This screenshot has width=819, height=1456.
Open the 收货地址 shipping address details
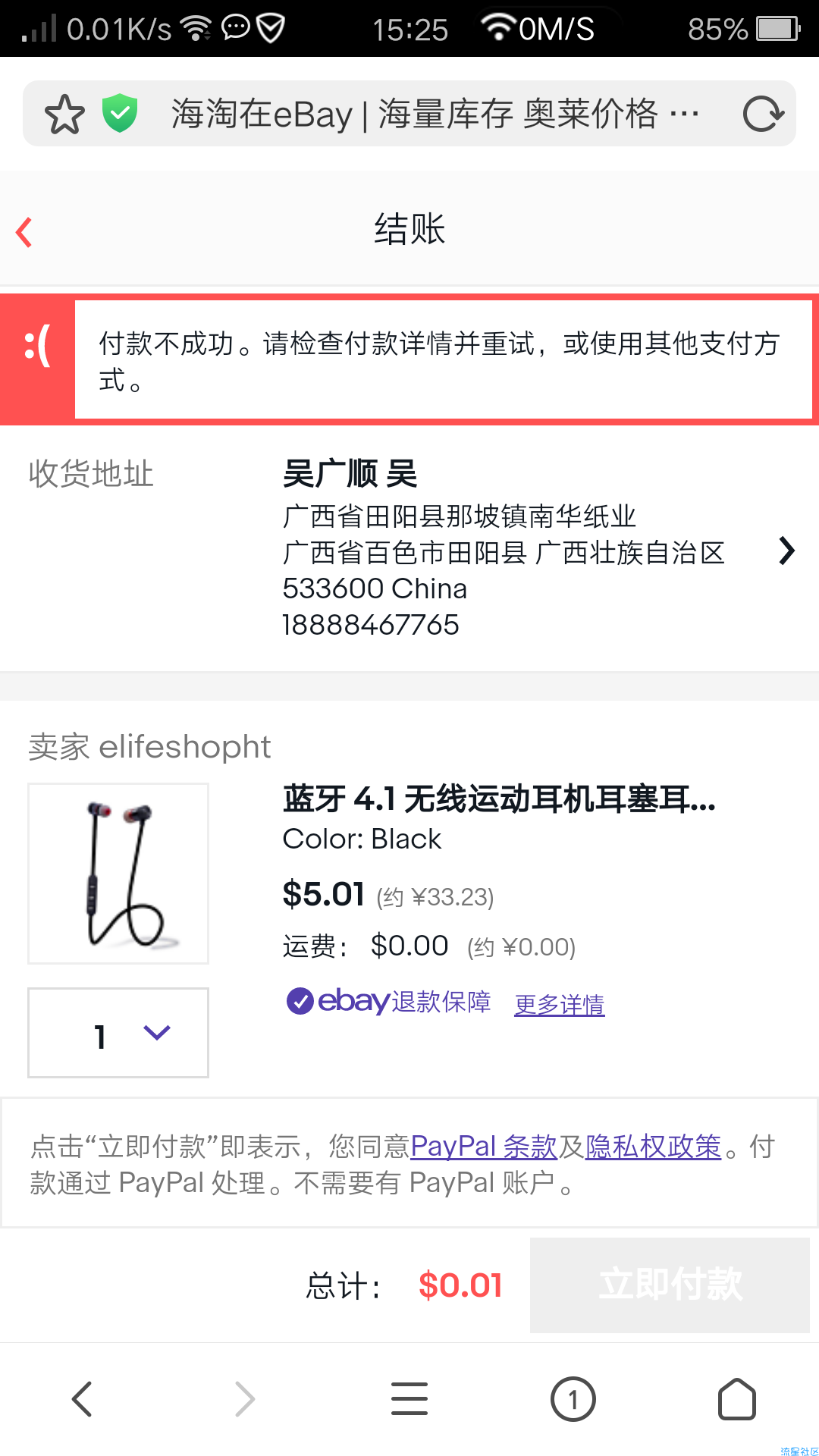pos(786,551)
